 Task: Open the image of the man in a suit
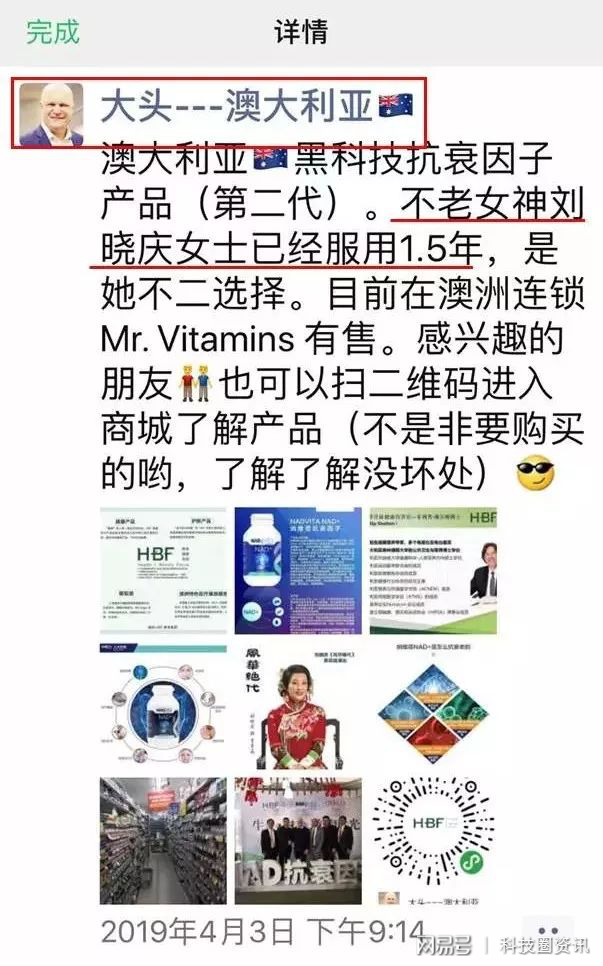pos(433,571)
